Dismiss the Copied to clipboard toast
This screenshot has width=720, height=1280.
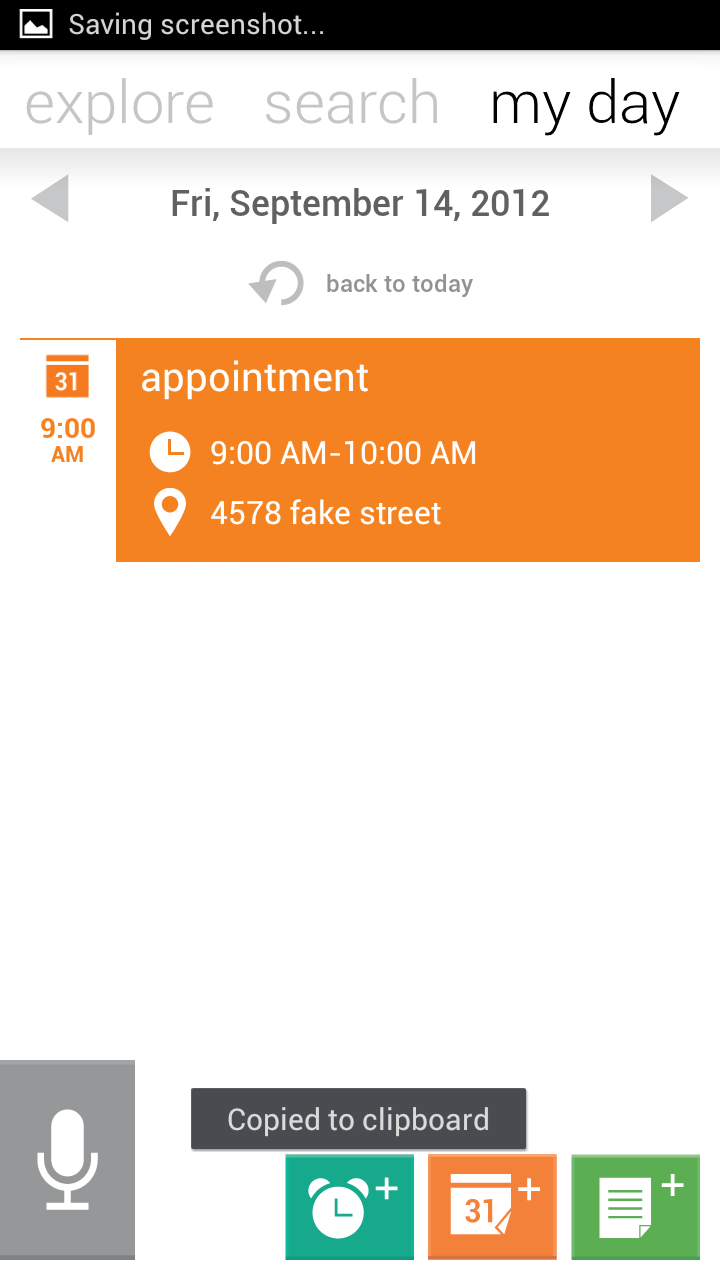[x=358, y=1118]
